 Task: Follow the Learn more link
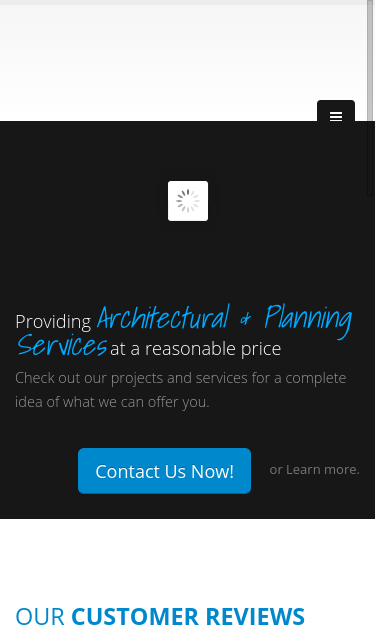322,469
